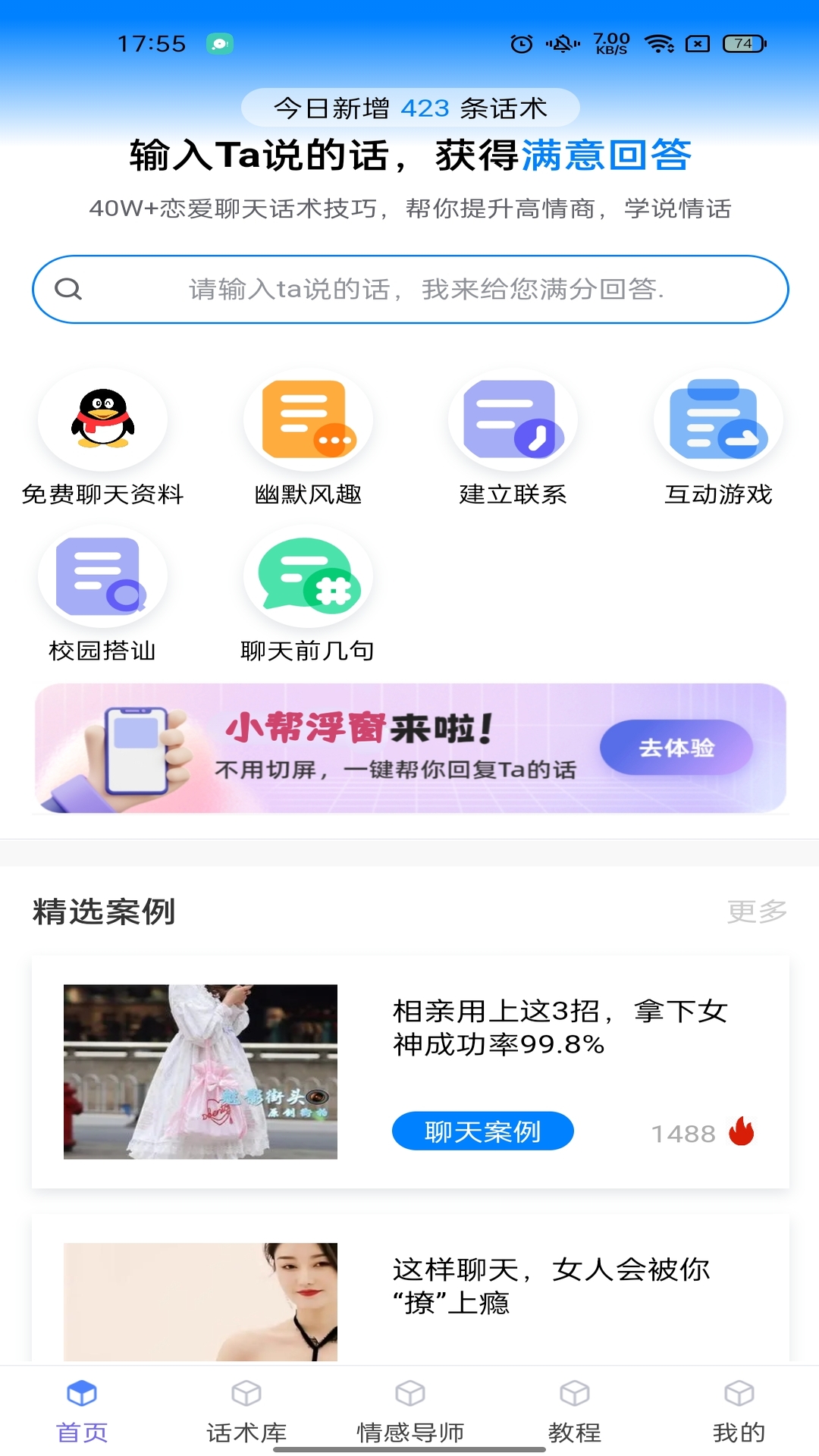This screenshot has width=819, height=1456.
Task: Tap the 今日新增 423 条话术 banner
Action: point(409,108)
